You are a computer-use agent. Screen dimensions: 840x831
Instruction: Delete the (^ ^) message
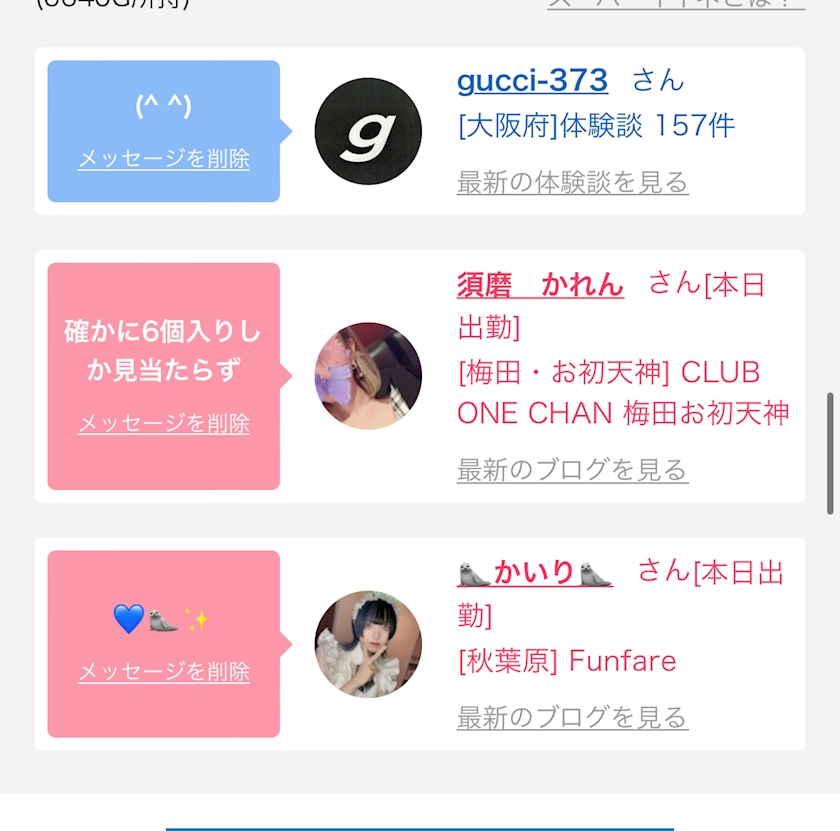pyautogui.click(x=164, y=159)
